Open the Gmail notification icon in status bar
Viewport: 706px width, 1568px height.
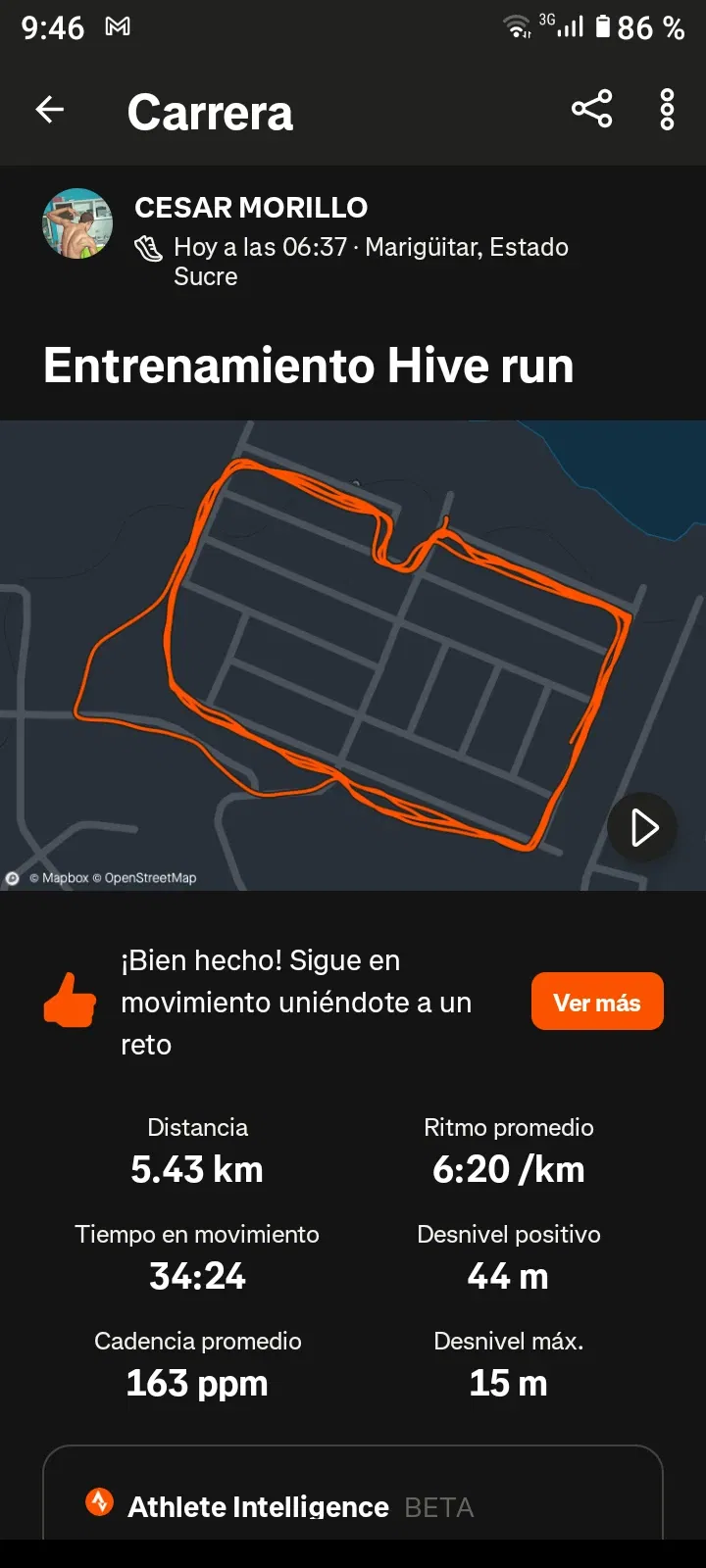pyautogui.click(x=120, y=26)
